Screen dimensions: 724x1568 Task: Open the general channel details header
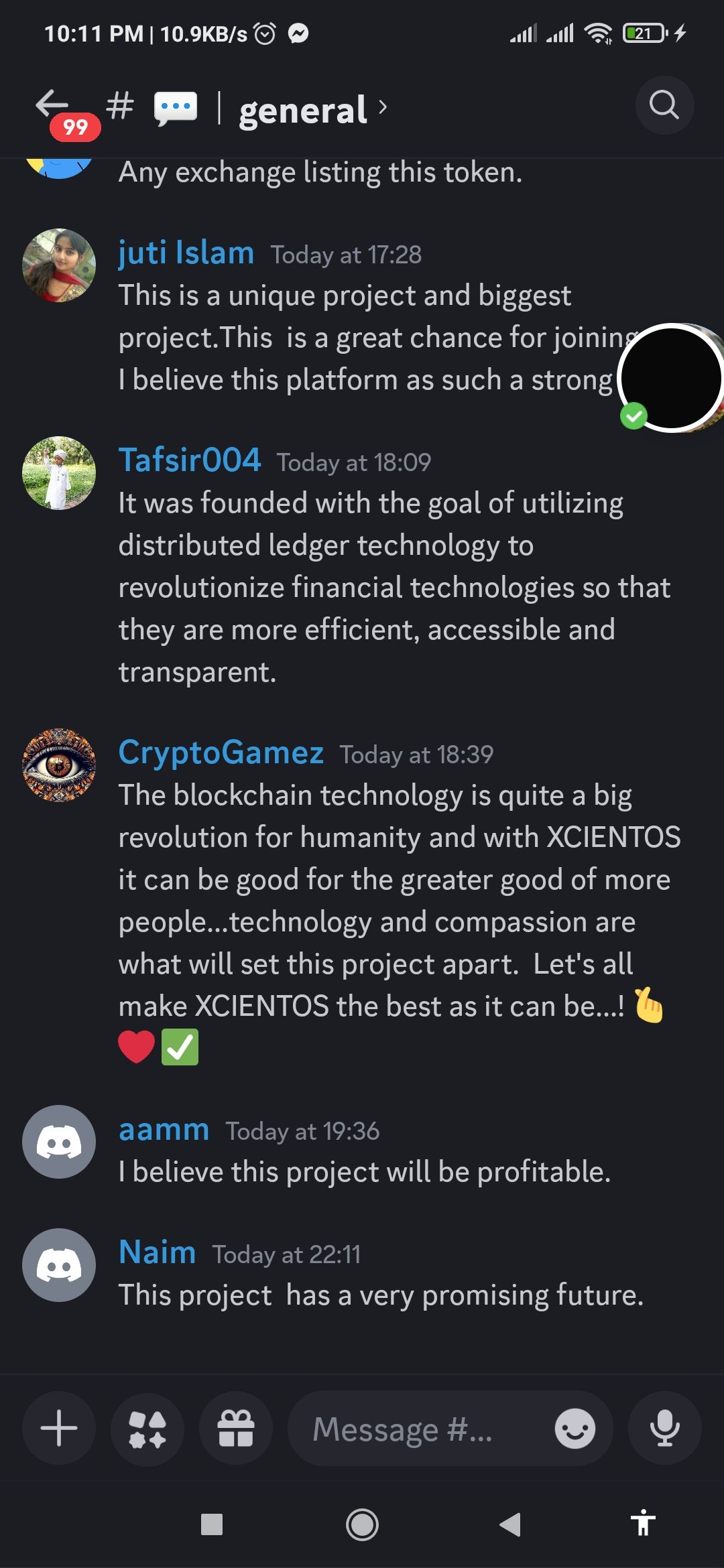tap(304, 110)
